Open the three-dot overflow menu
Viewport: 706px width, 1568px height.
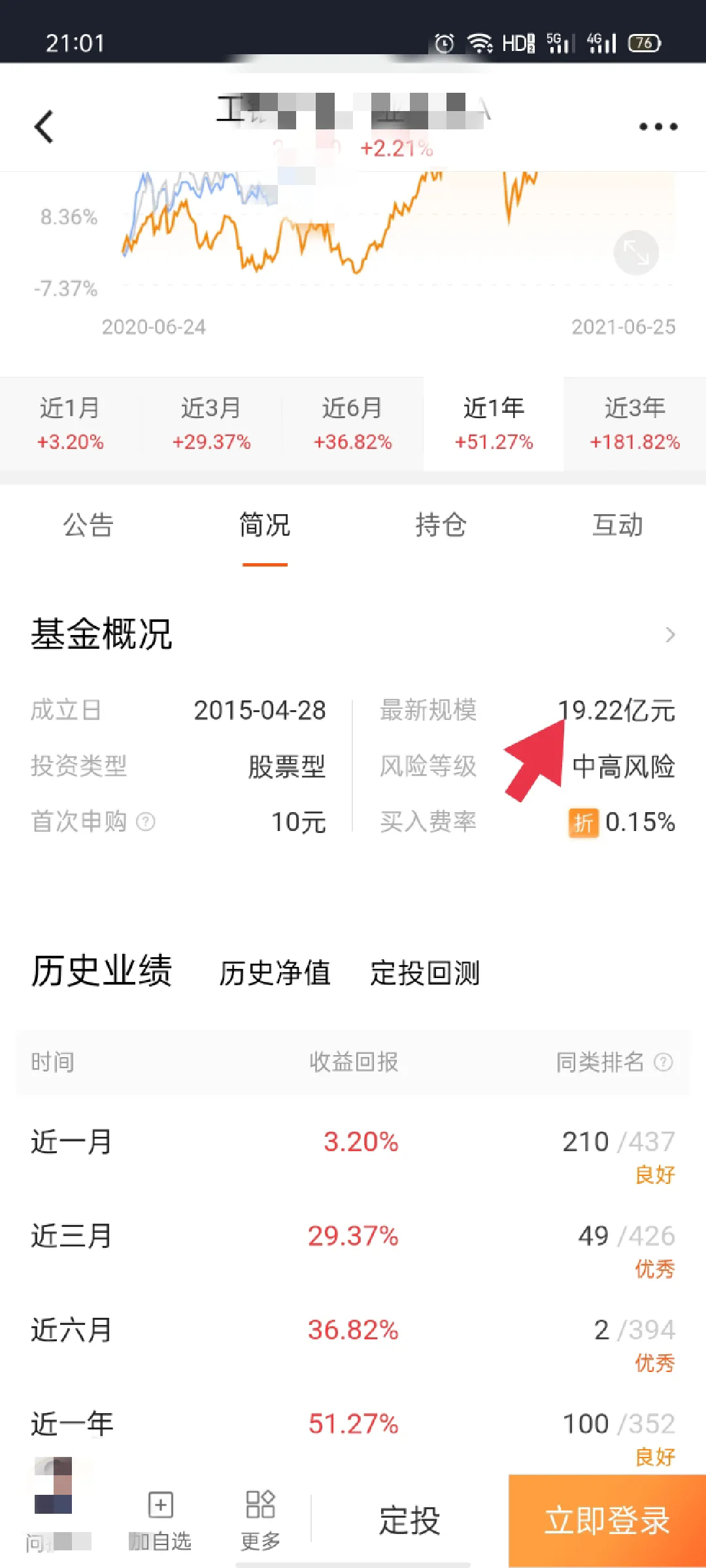tap(658, 127)
